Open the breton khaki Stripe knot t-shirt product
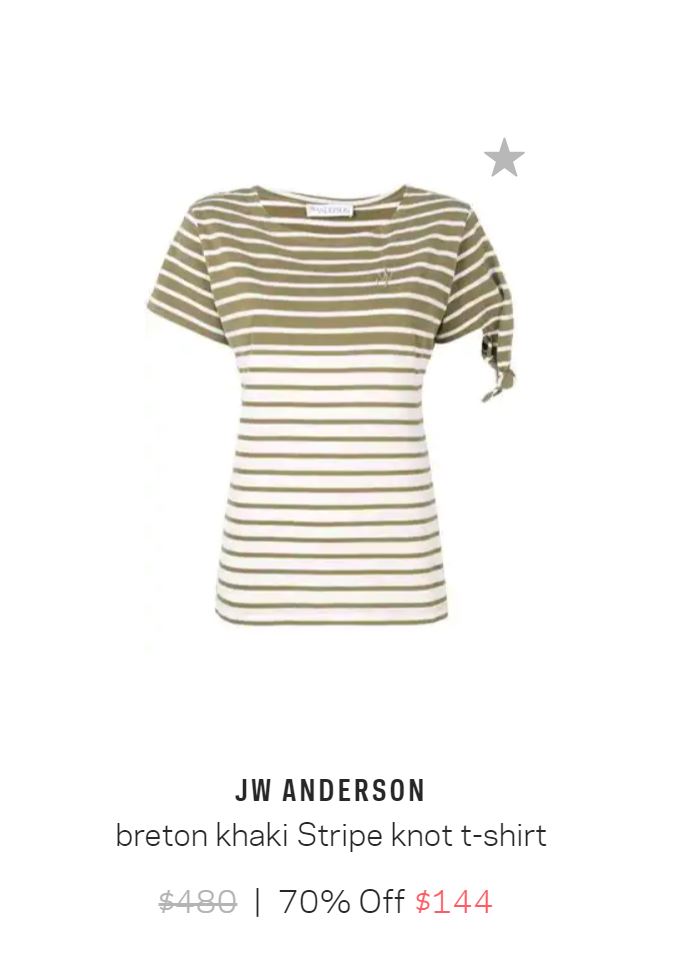 tap(331, 834)
